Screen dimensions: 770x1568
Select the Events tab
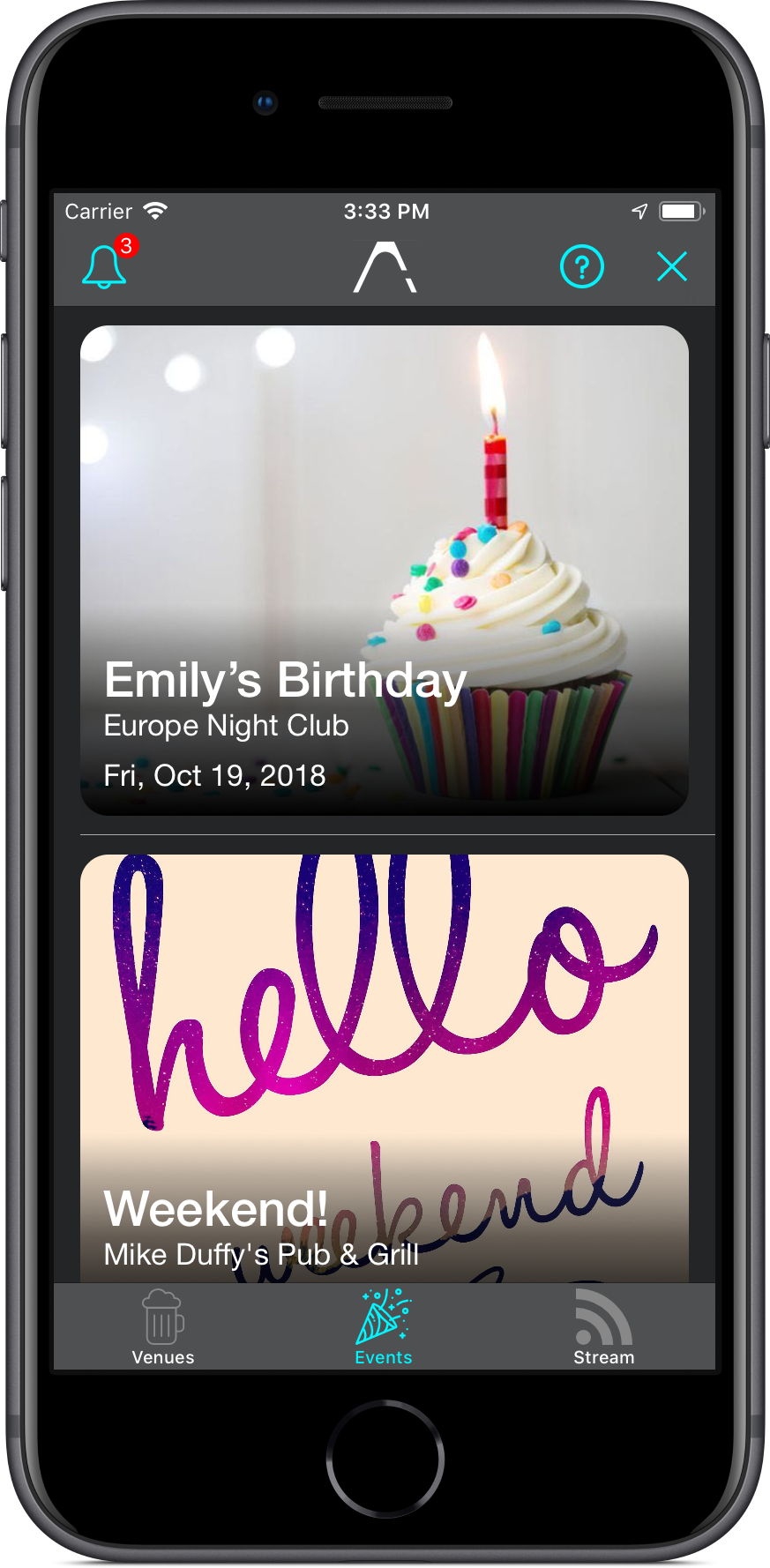[x=384, y=1327]
